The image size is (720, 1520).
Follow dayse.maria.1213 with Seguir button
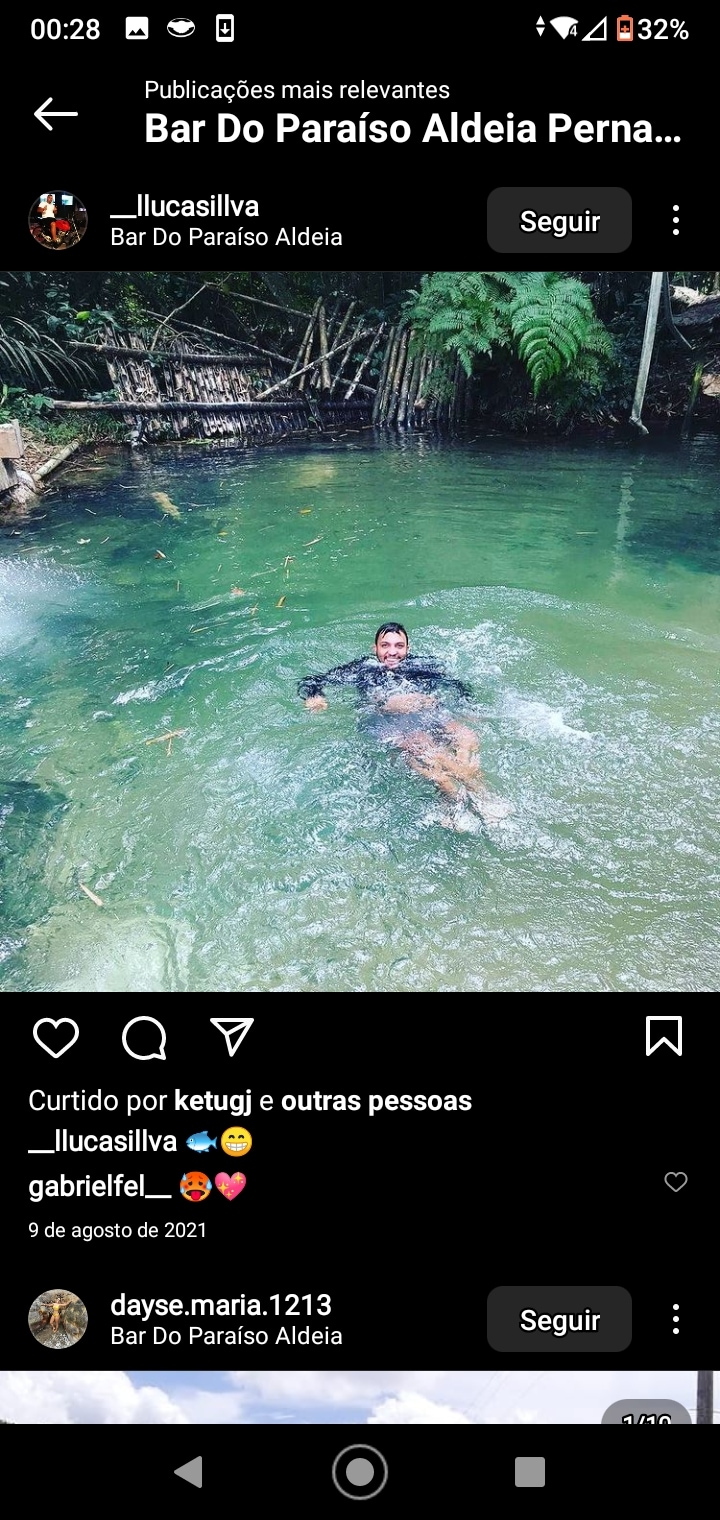click(559, 1320)
